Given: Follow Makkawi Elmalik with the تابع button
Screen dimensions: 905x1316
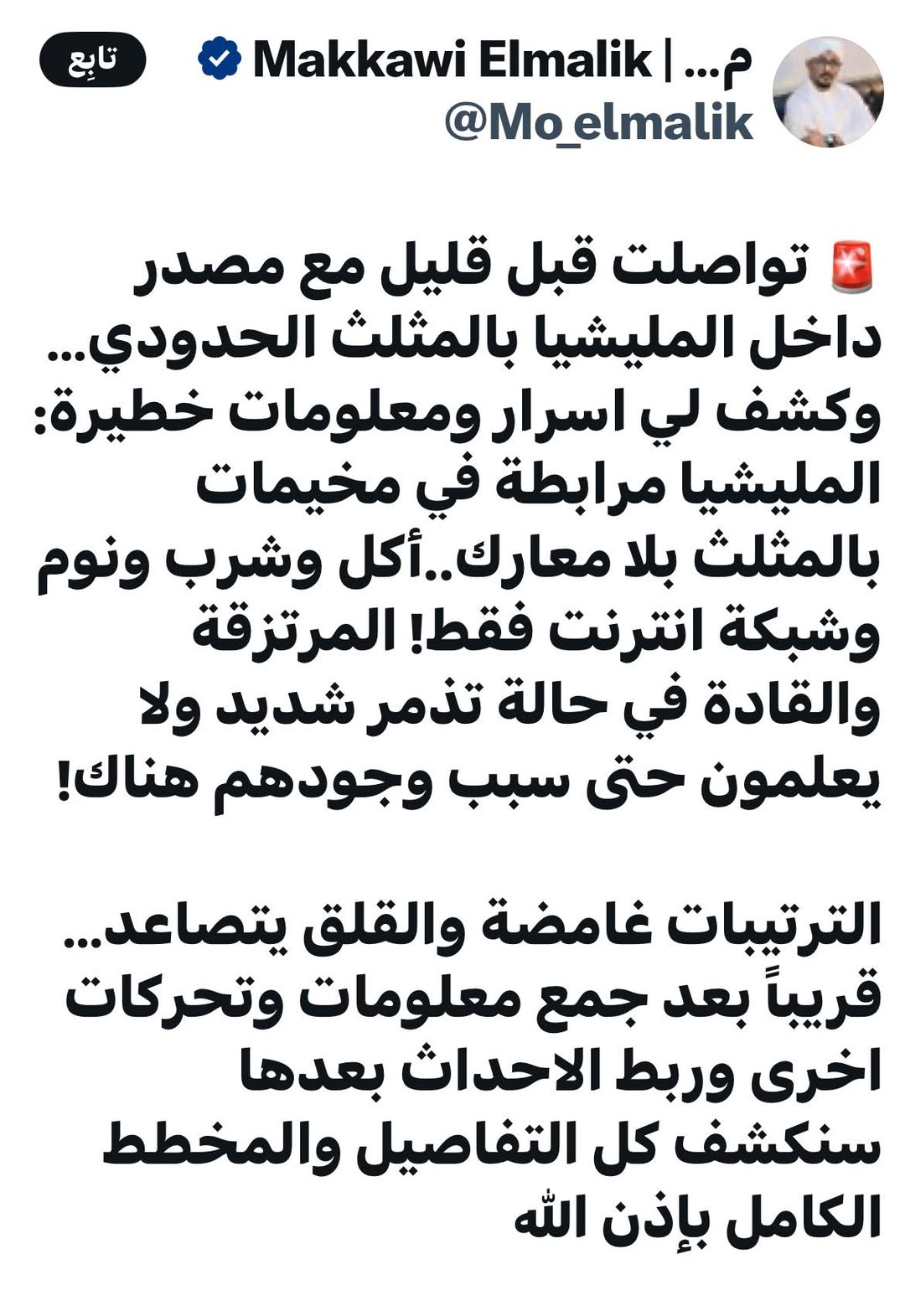Looking at the screenshot, I should 92,59.
